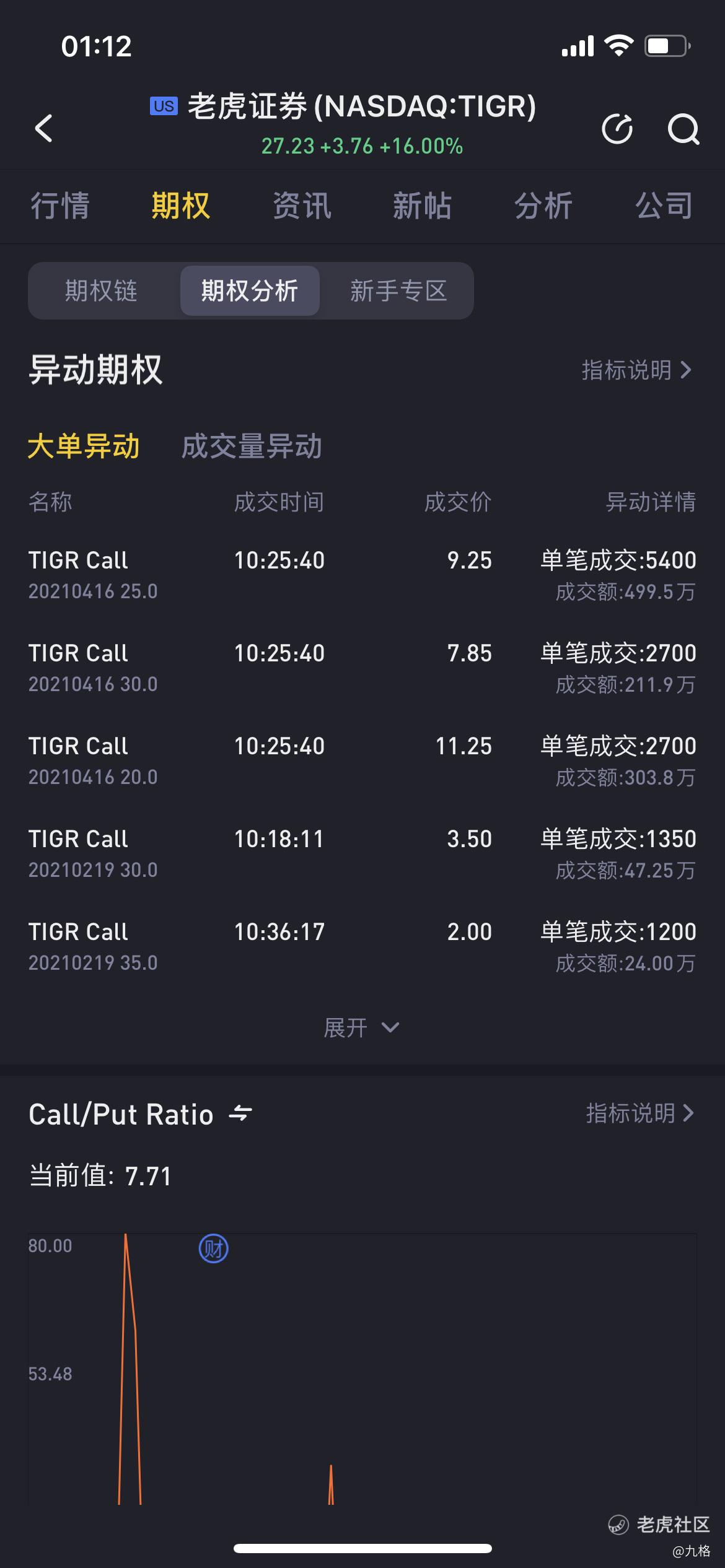Open TIGR Call 20210416 25.0 row
The image size is (725, 1568).
pyautogui.click(x=362, y=575)
